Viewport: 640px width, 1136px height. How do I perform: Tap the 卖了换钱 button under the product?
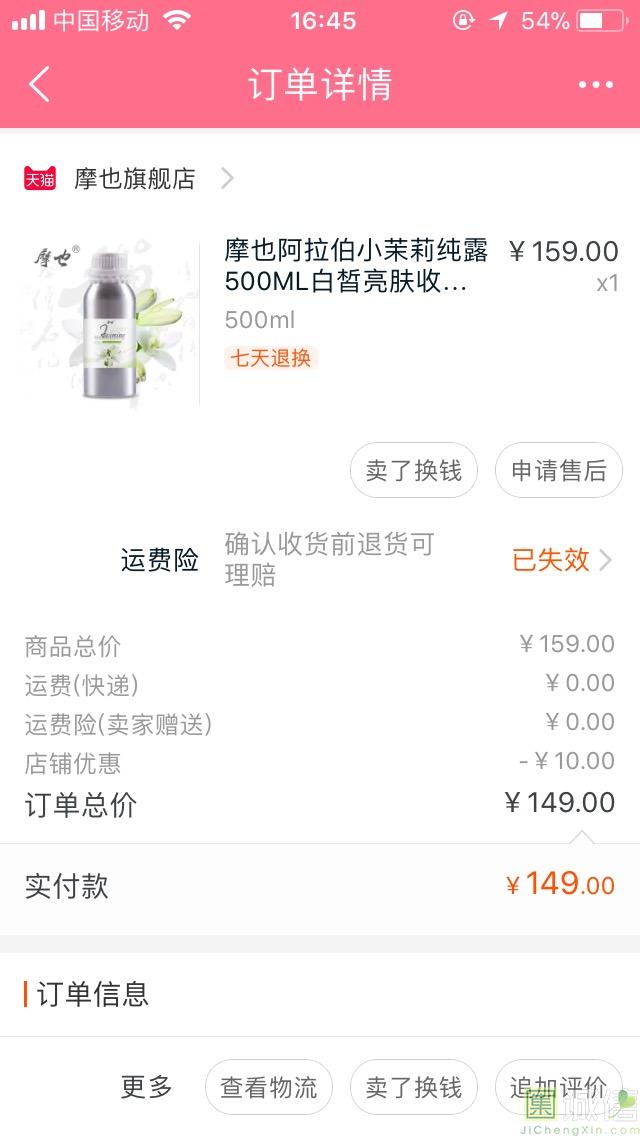point(414,470)
